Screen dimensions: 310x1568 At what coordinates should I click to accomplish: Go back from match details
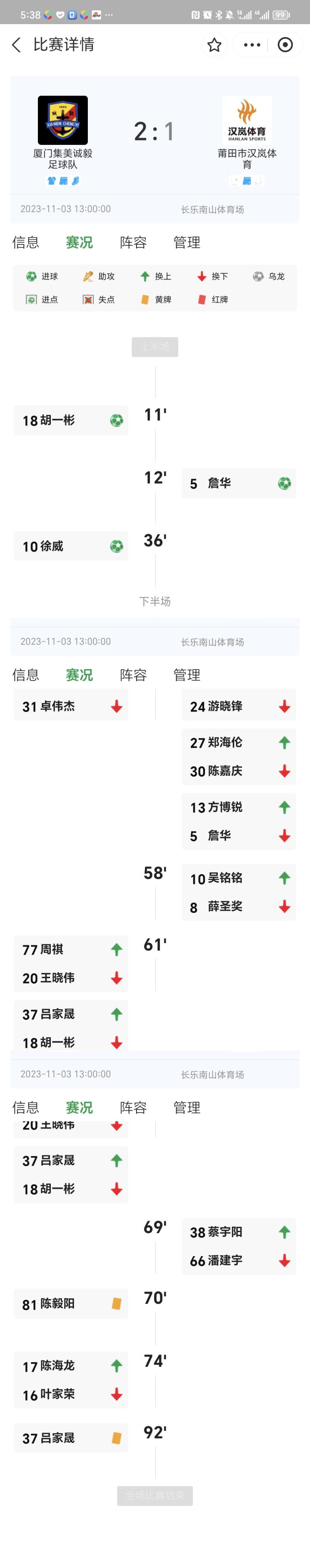[x=16, y=44]
